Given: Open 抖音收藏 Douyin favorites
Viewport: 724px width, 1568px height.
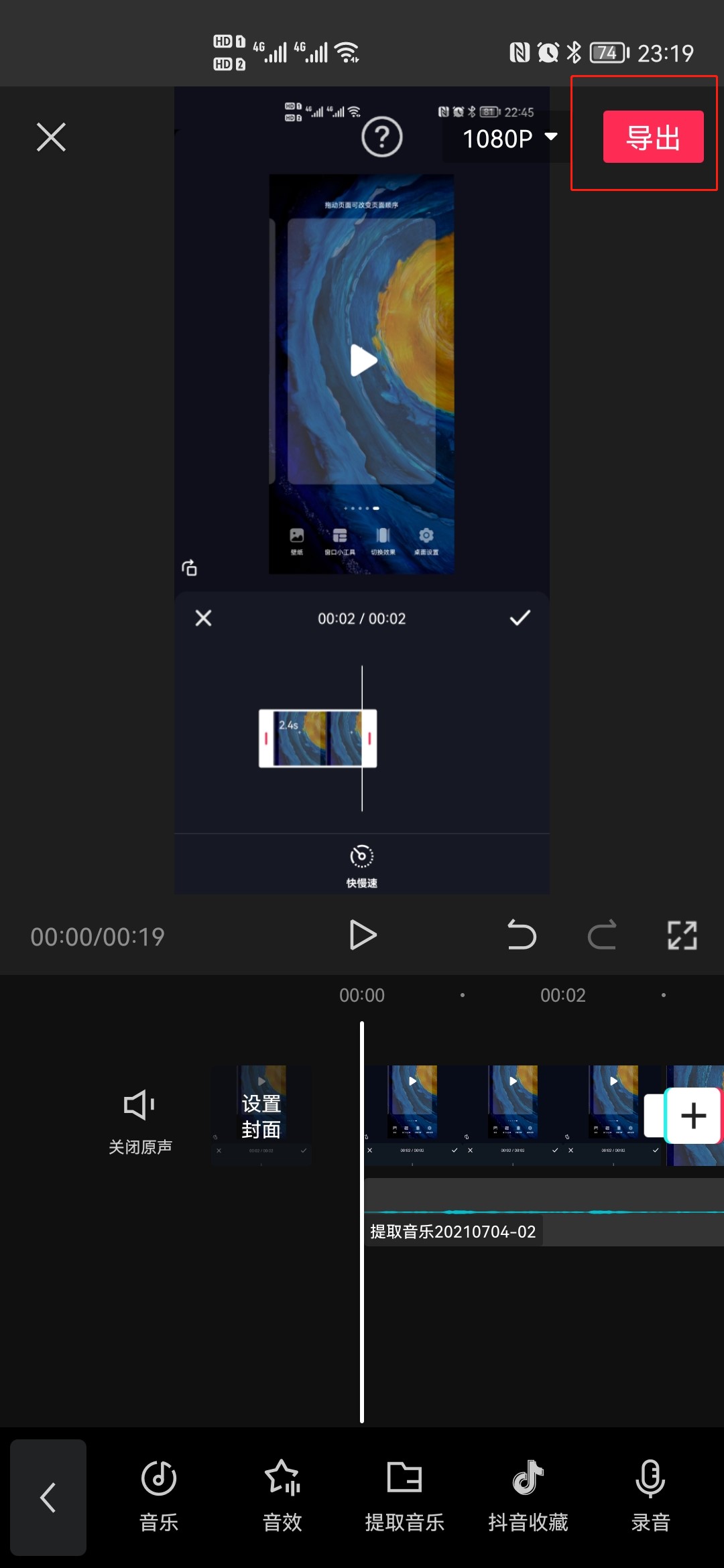Looking at the screenshot, I should (528, 1496).
